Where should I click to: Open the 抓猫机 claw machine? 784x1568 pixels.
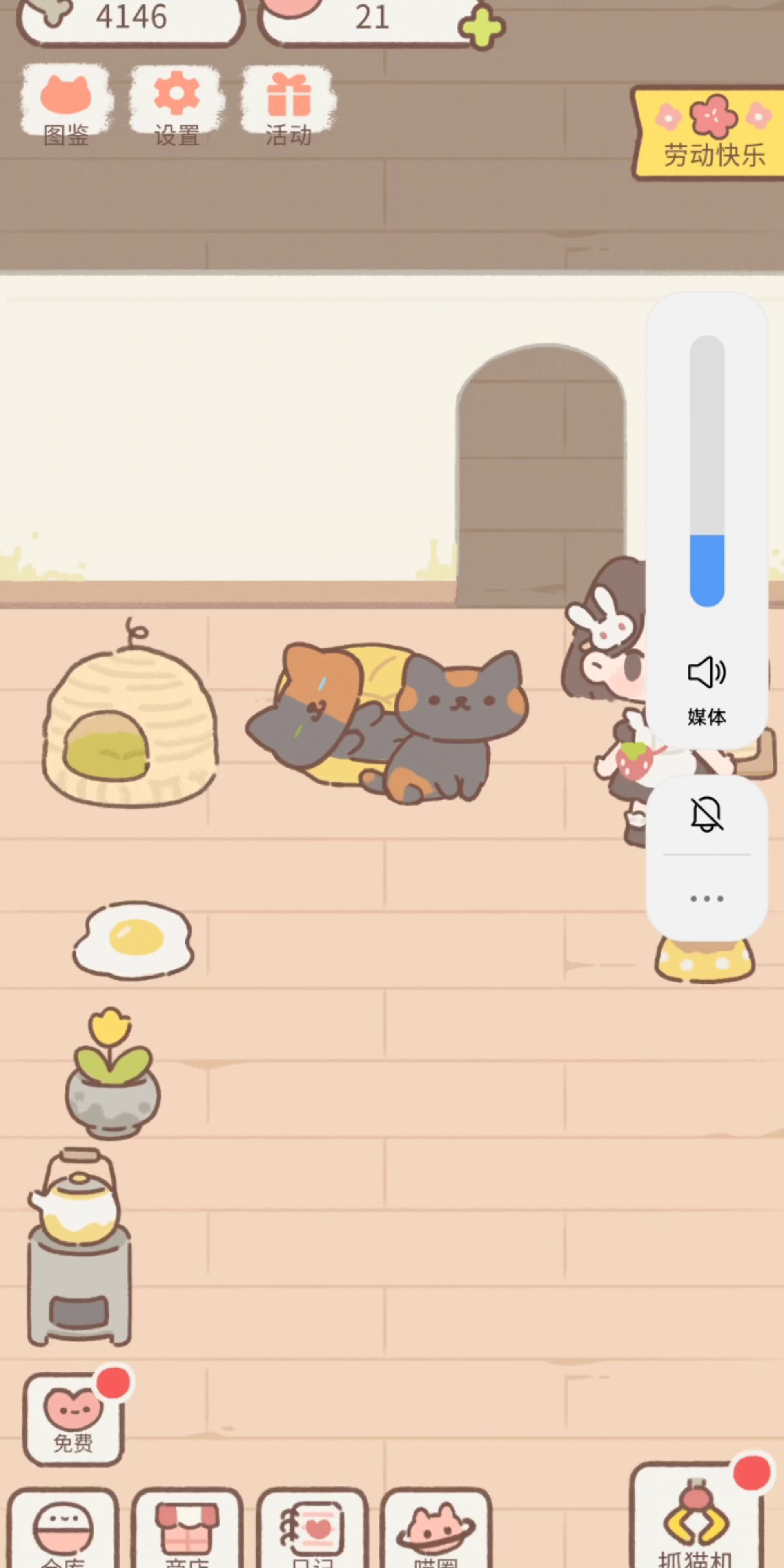coord(696,1522)
